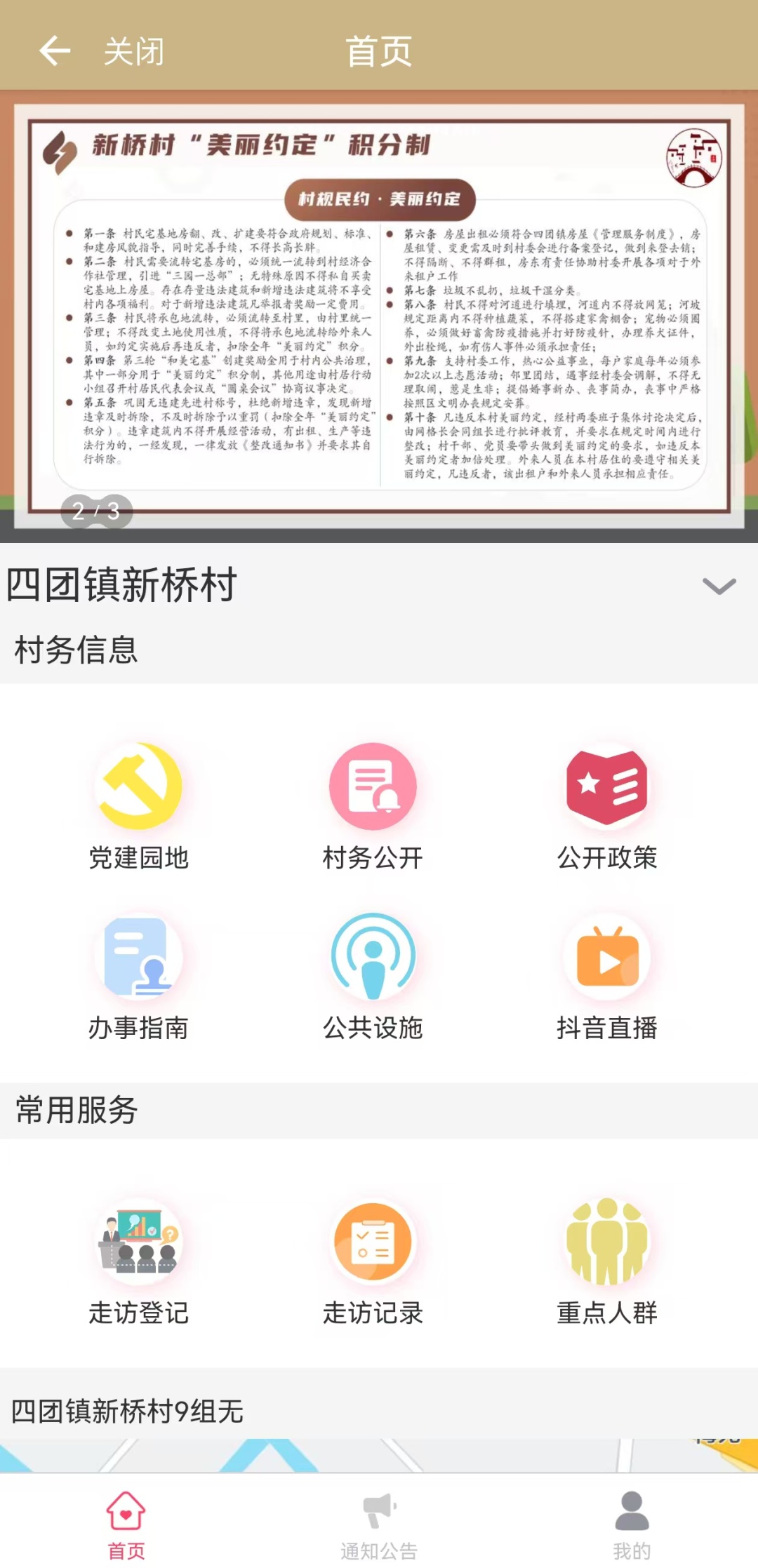Open 走访登记 visit registration
The height and width of the screenshot is (1568, 758).
139,1261
